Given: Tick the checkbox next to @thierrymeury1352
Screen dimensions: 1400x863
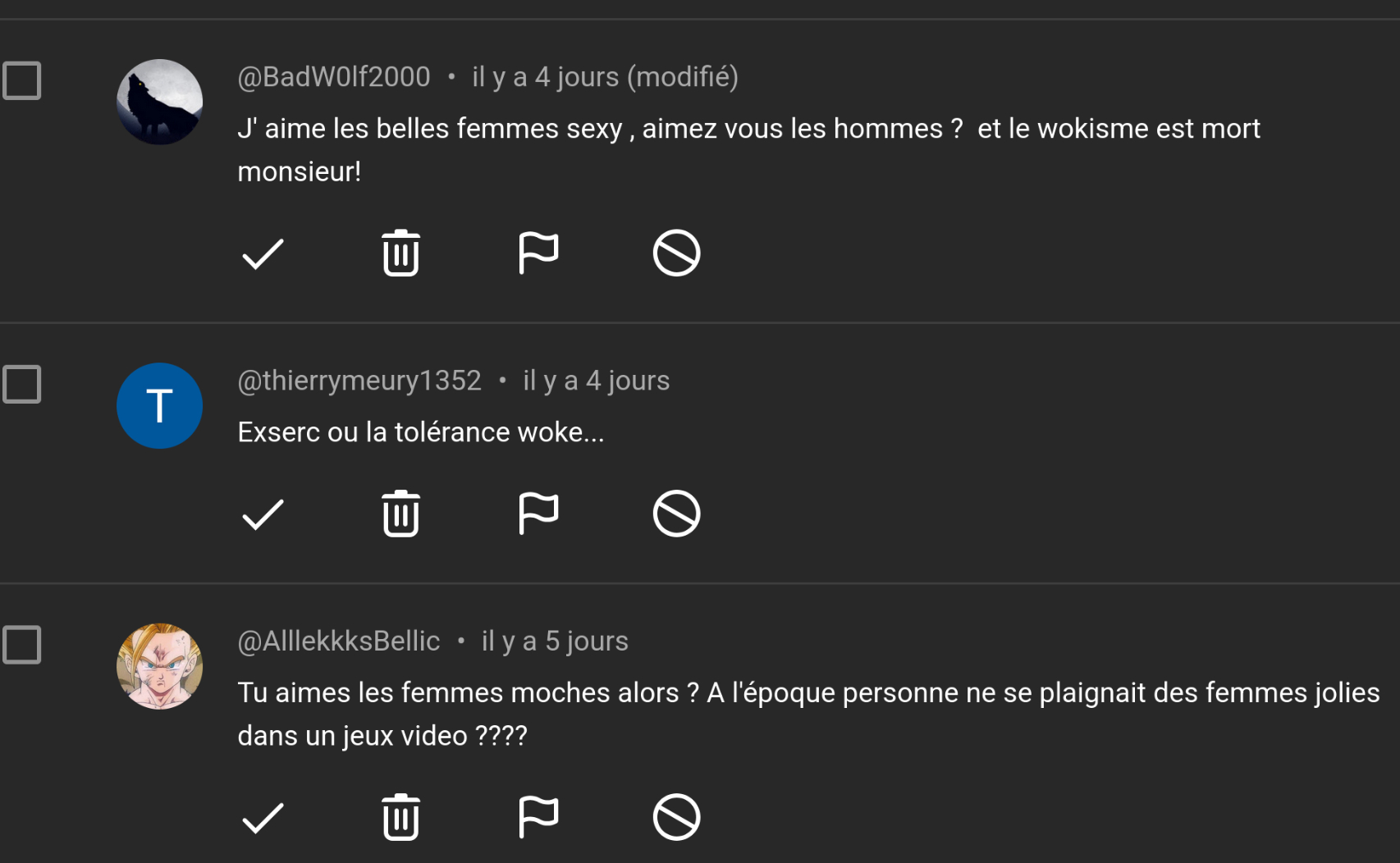Looking at the screenshot, I should 22,384.
